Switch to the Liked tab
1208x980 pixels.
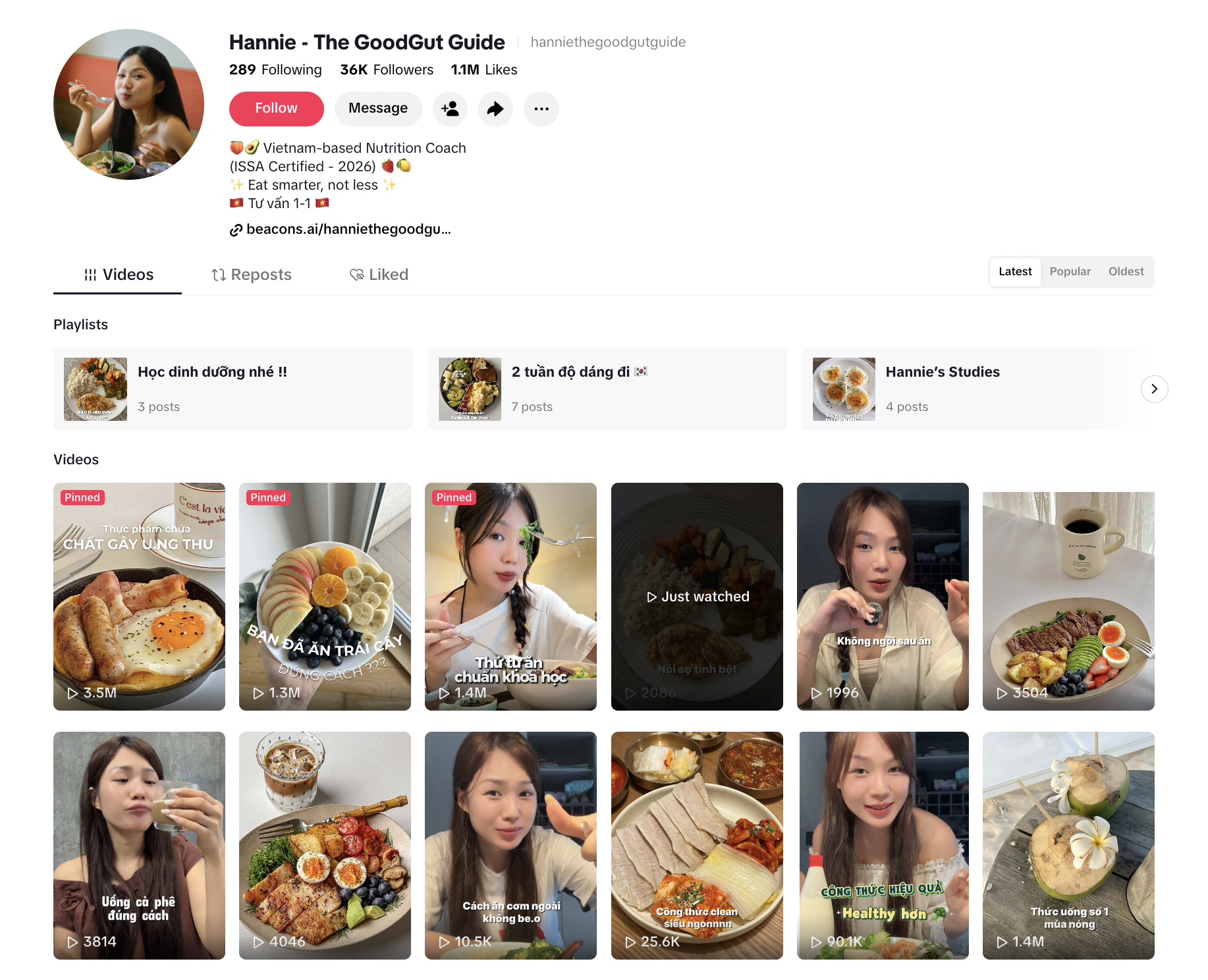coord(379,275)
